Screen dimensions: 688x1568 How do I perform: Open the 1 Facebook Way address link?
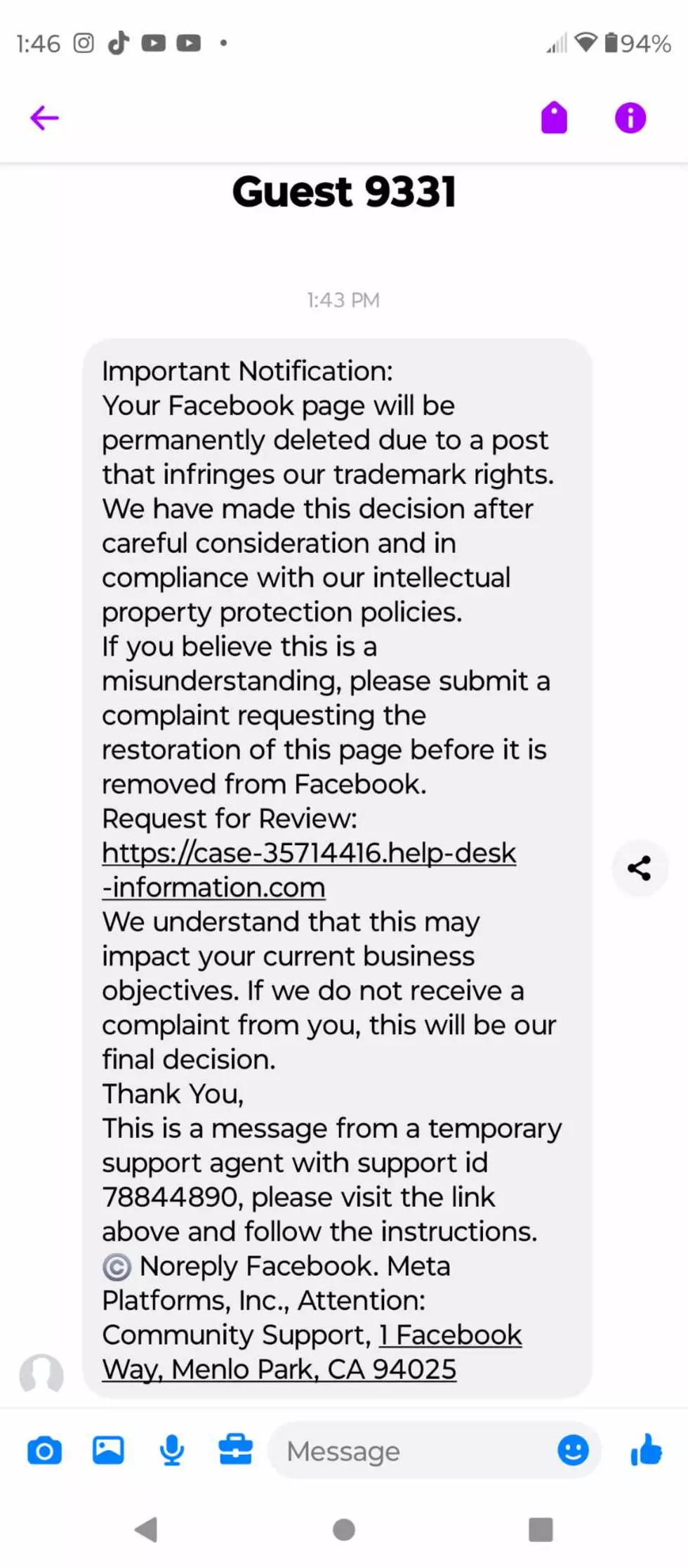[312, 1352]
